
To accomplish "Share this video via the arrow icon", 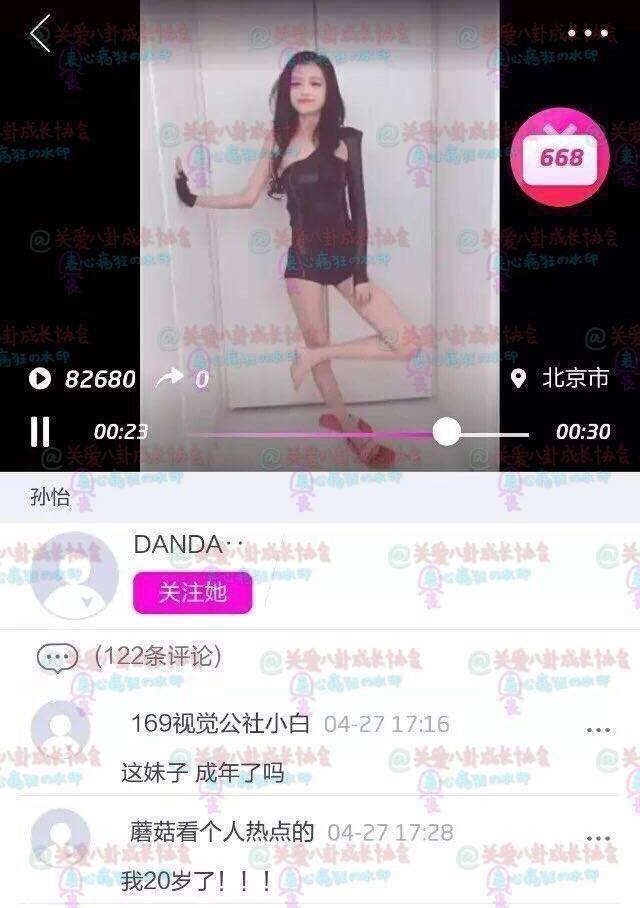I will pyautogui.click(x=171, y=378).
